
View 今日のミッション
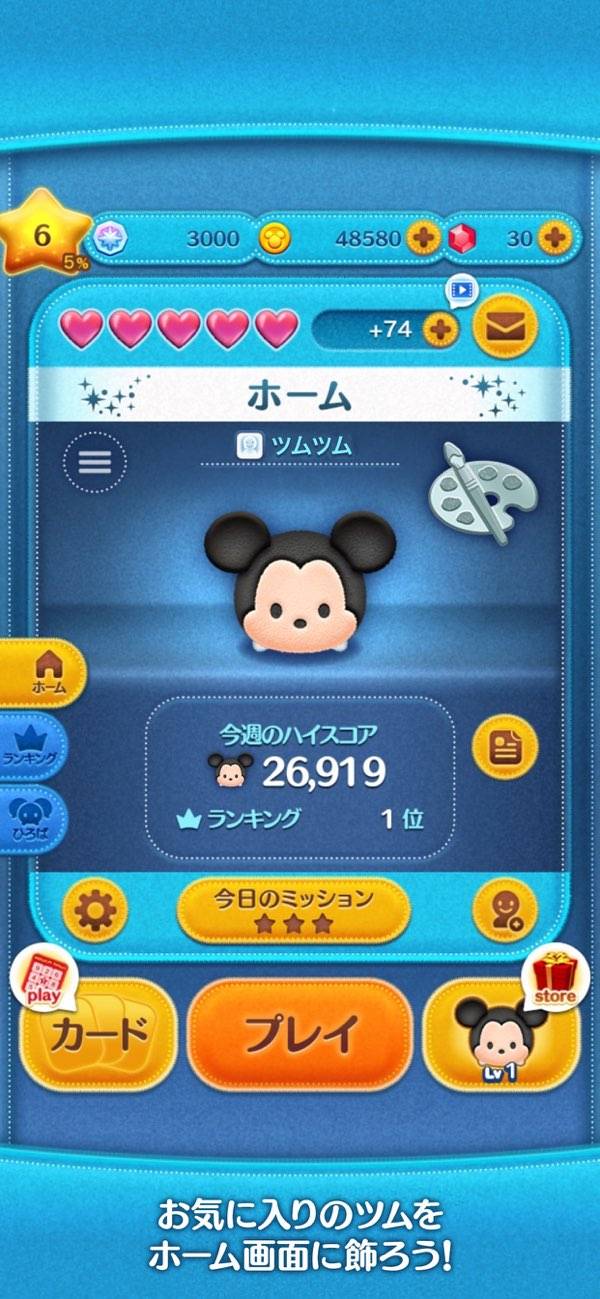293,910
